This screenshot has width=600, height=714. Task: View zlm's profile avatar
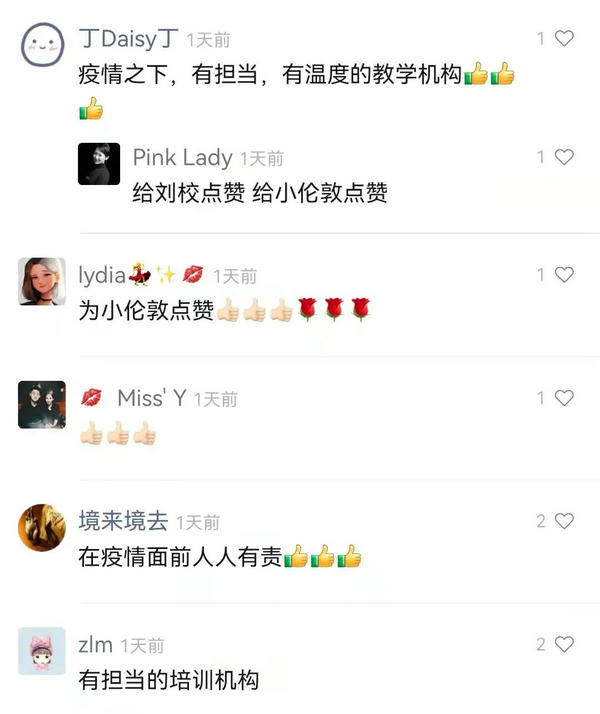[x=42, y=651]
